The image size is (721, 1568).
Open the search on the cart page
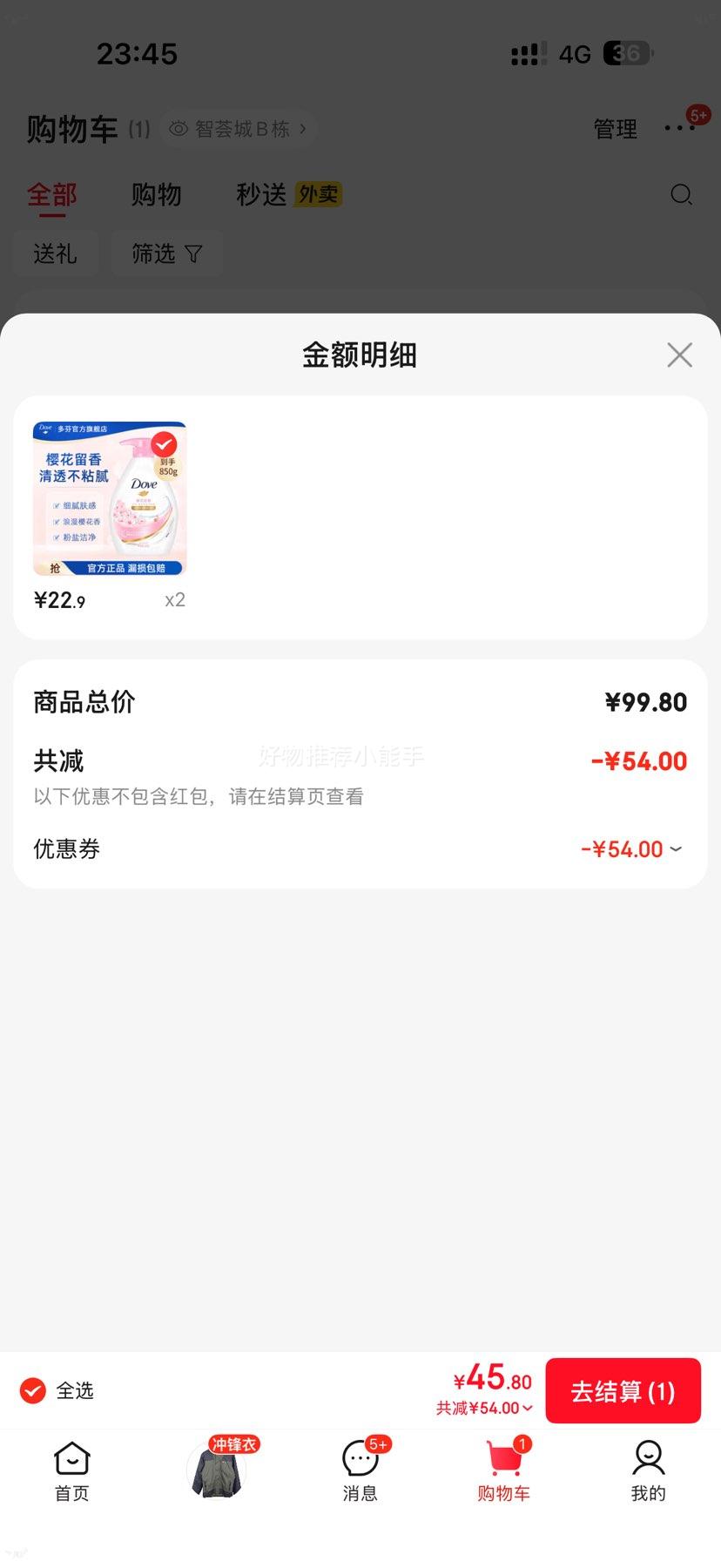[682, 195]
